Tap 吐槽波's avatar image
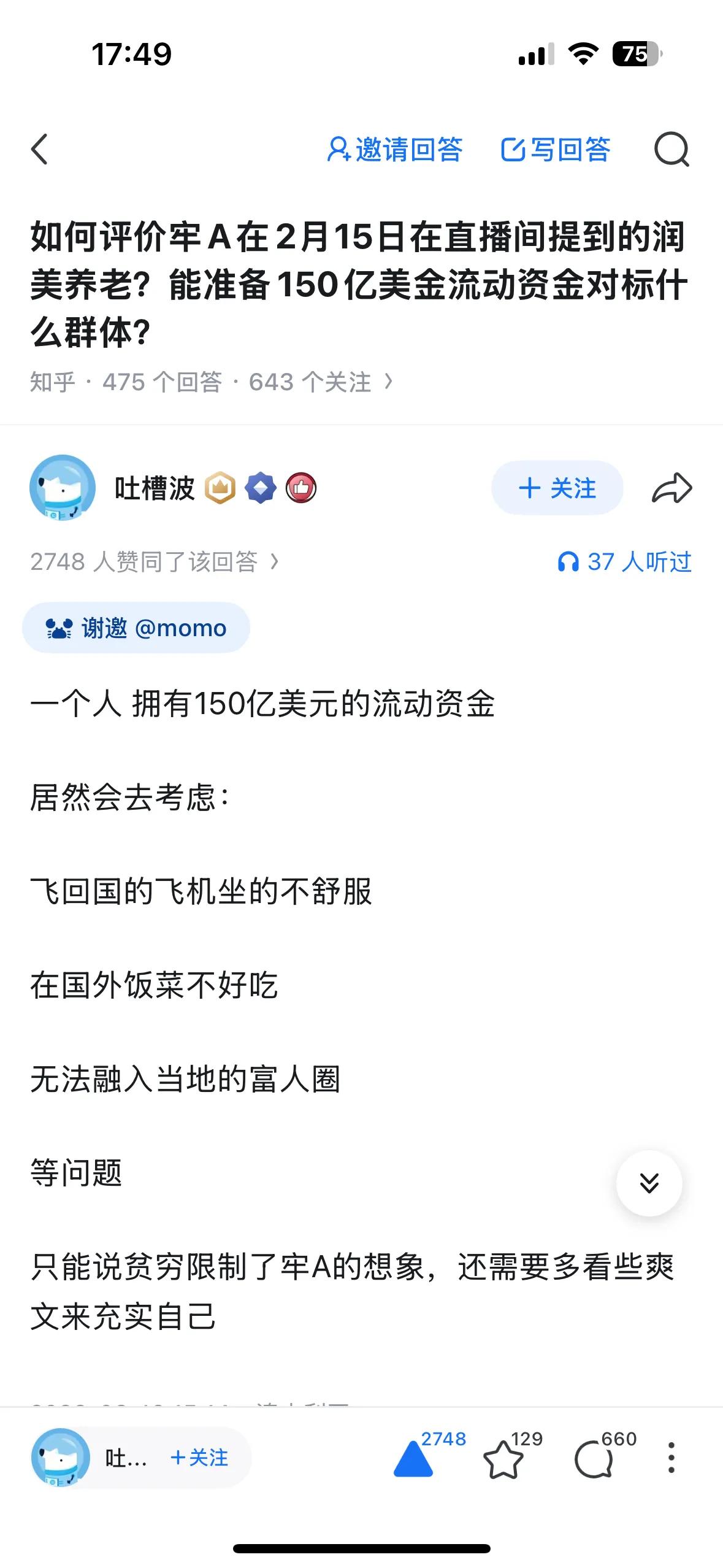The image size is (723, 1568). pos(61,491)
